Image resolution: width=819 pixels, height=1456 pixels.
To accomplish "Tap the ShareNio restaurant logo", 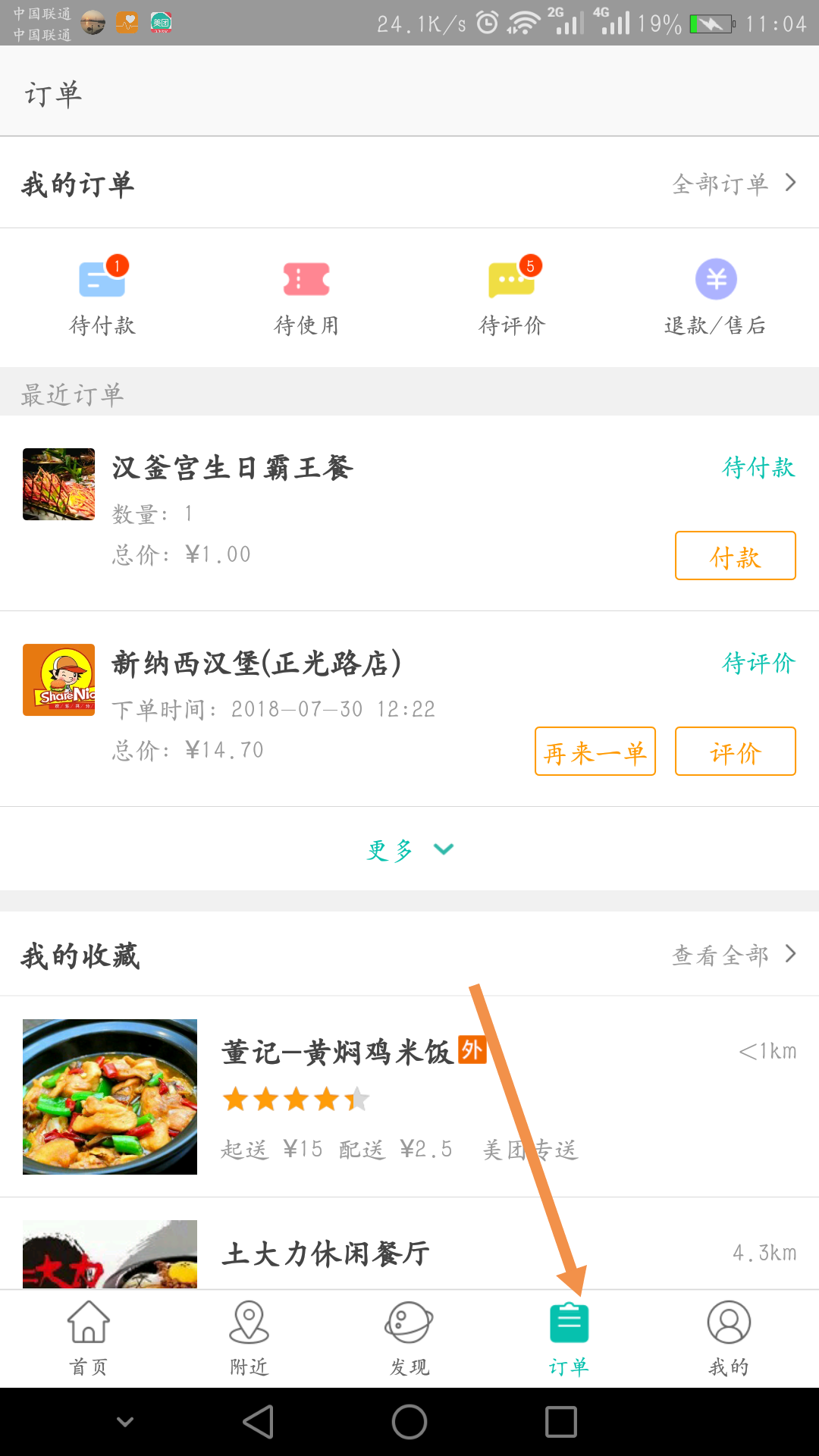I will click(x=59, y=680).
